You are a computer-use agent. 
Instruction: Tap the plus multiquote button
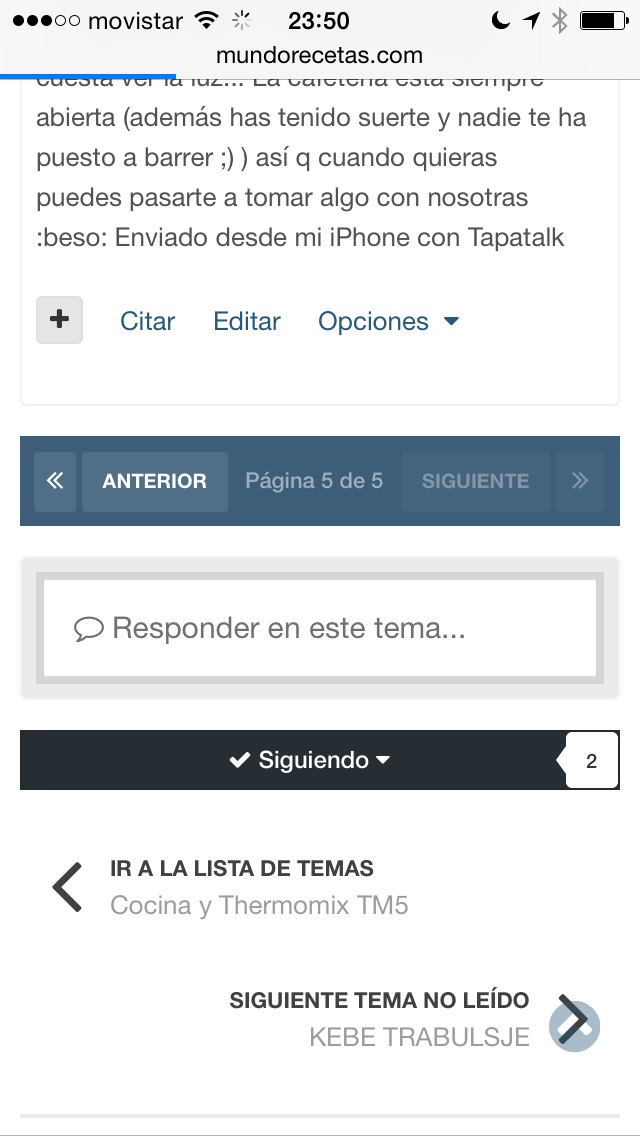coord(59,320)
